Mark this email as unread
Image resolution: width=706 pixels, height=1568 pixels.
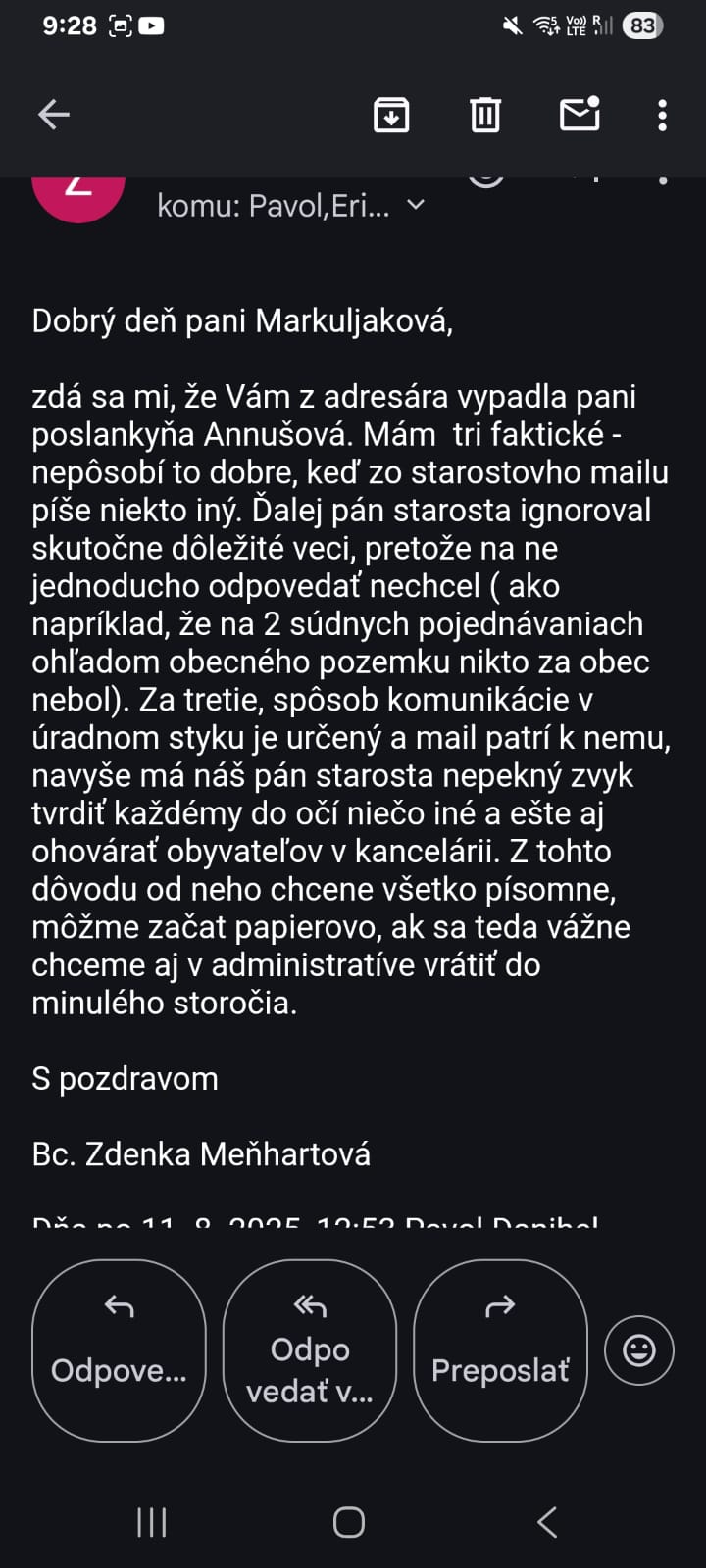(x=580, y=115)
